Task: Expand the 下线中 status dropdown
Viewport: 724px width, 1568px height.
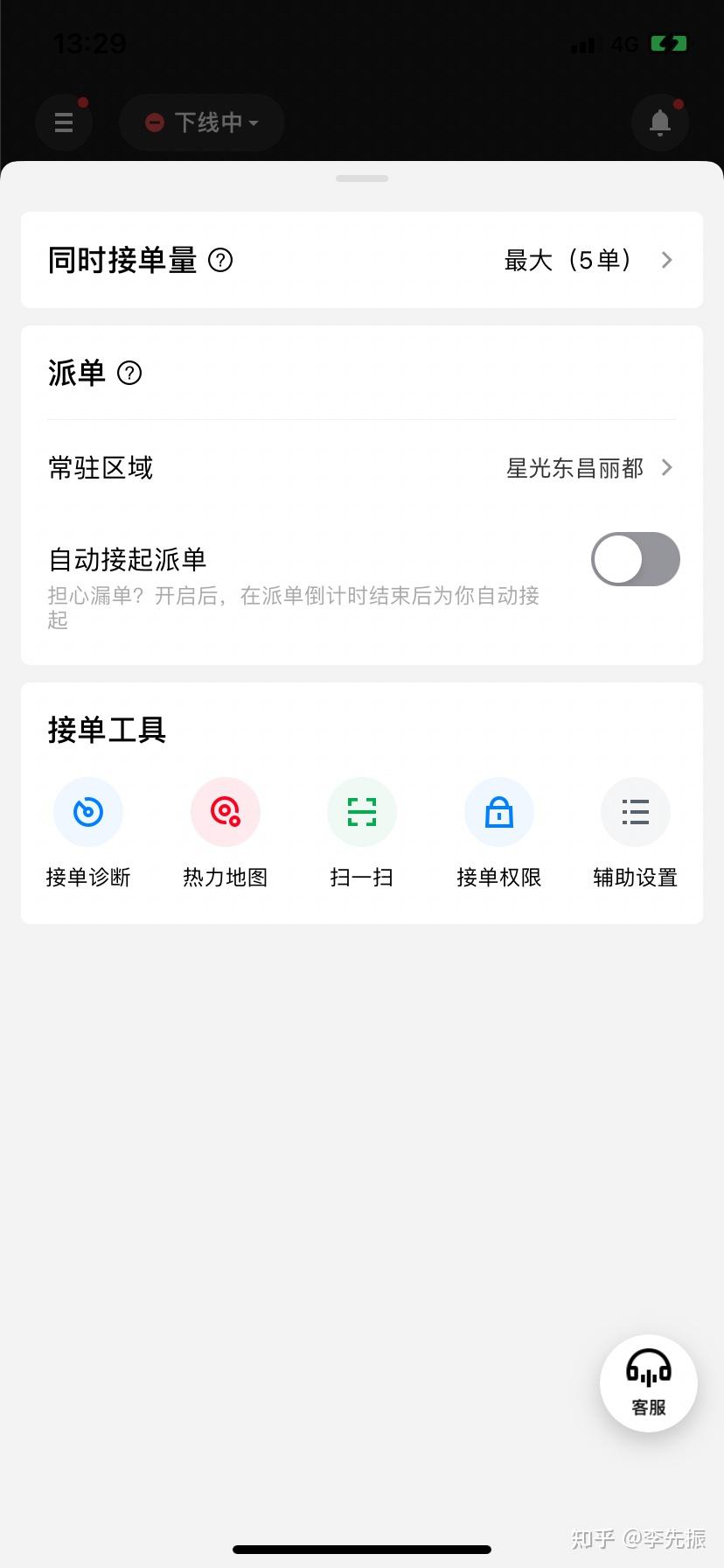Action: click(x=201, y=122)
